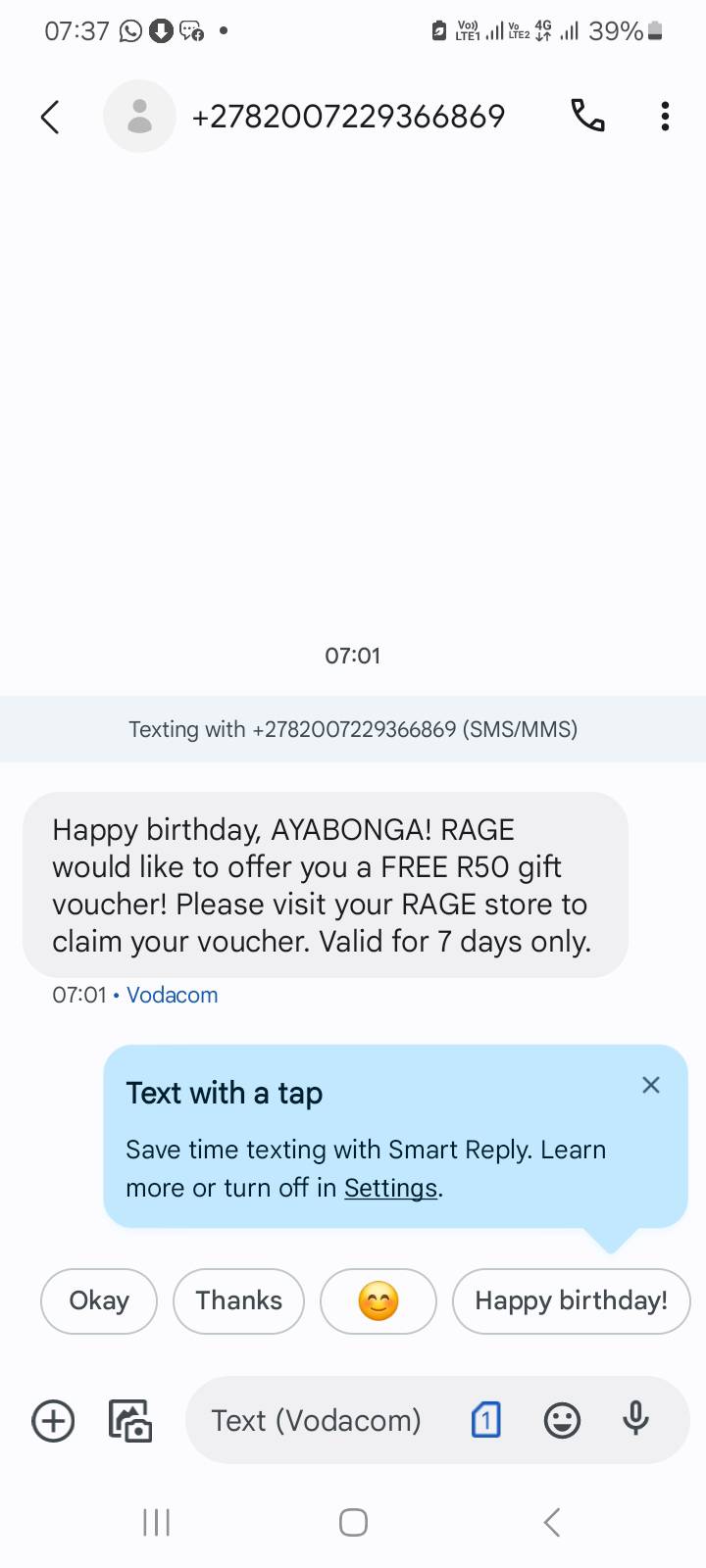Open the Settings link in Smart Reply tip

[x=390, y=1188]
